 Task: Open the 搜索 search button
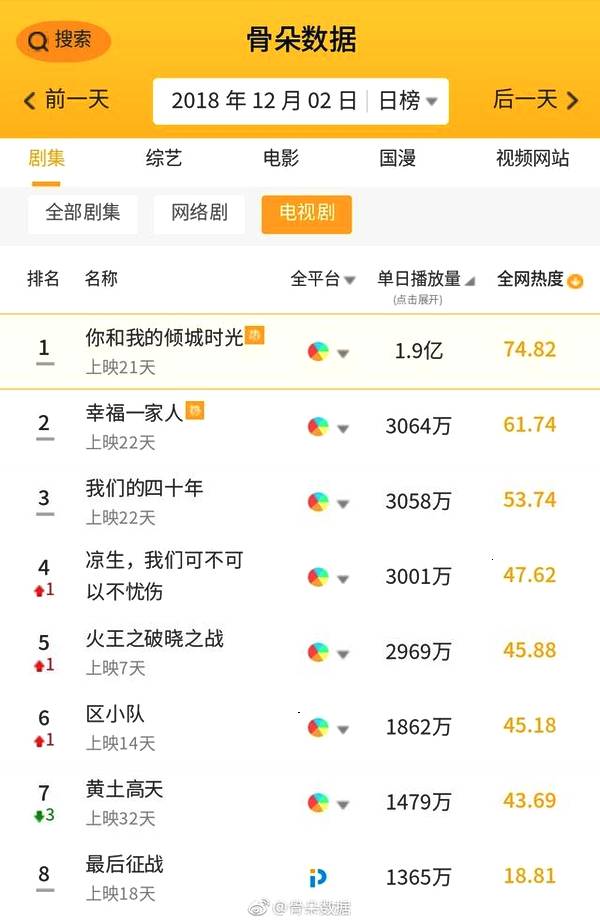coord(63,41)
